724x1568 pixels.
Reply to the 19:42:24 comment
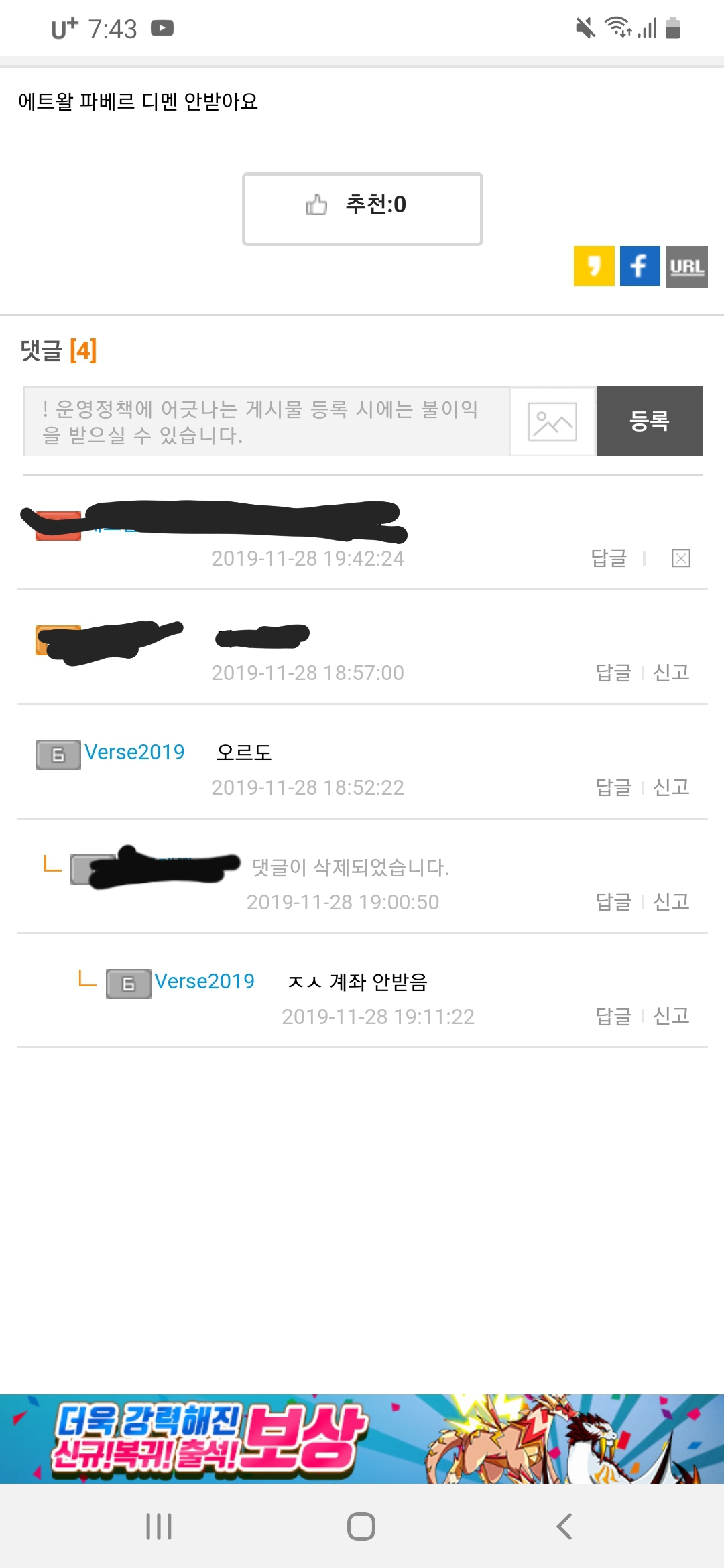click(x=609, y=558)
